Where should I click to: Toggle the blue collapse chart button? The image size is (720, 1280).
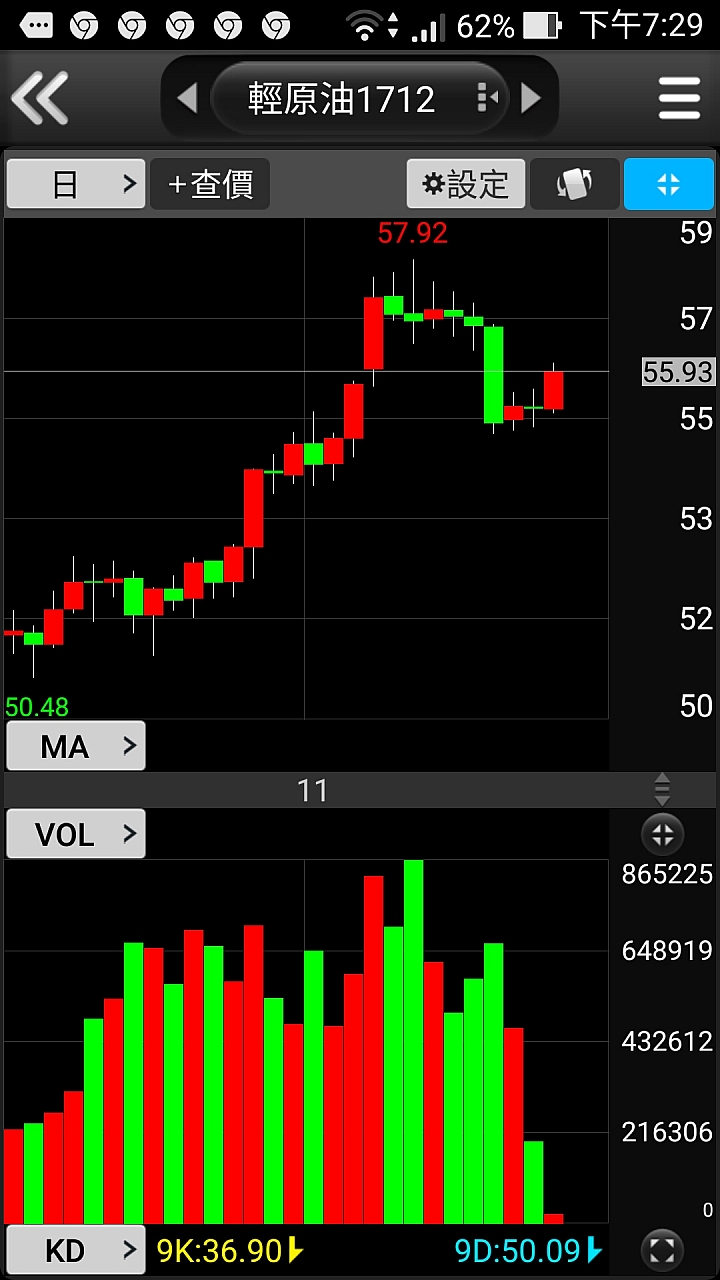[x=668, y=184]
